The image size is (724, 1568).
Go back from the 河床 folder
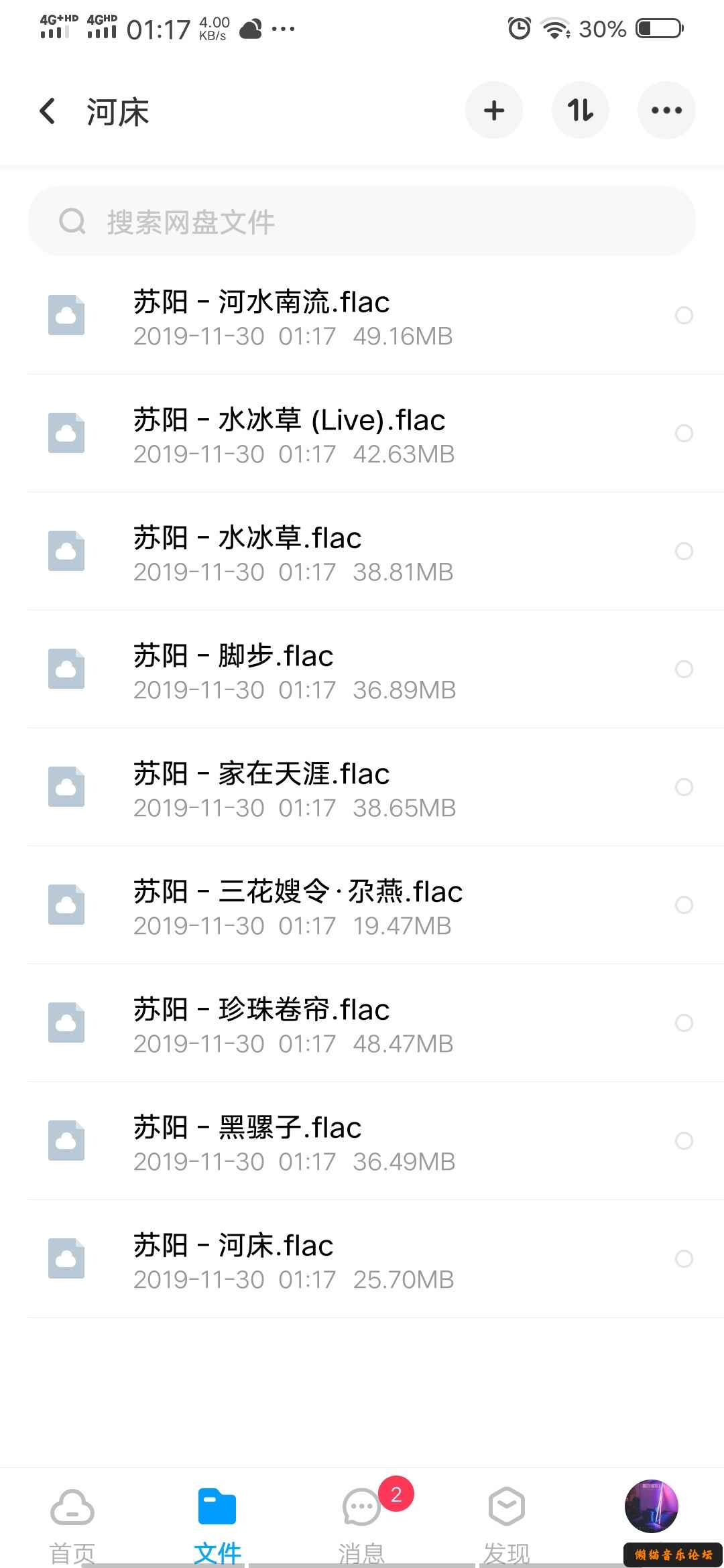(x=48, y=111)
